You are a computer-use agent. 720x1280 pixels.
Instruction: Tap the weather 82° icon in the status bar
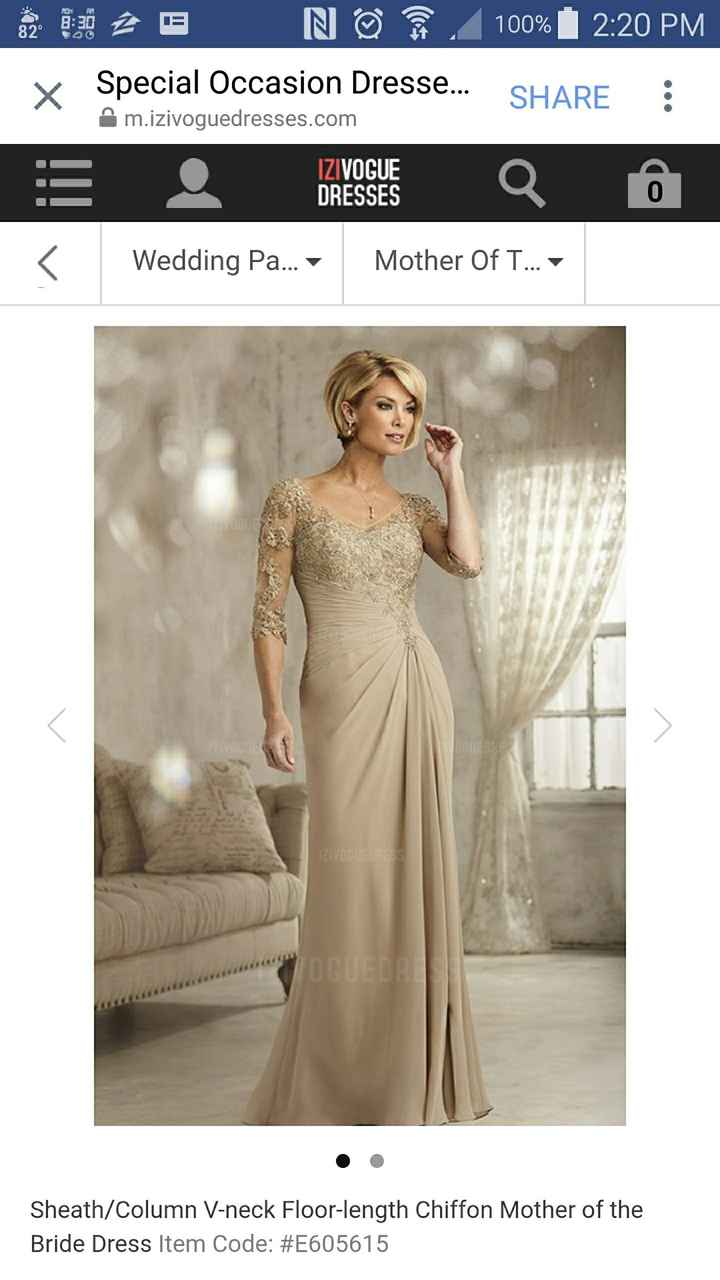pyautogui.click(x=27, y=22)
